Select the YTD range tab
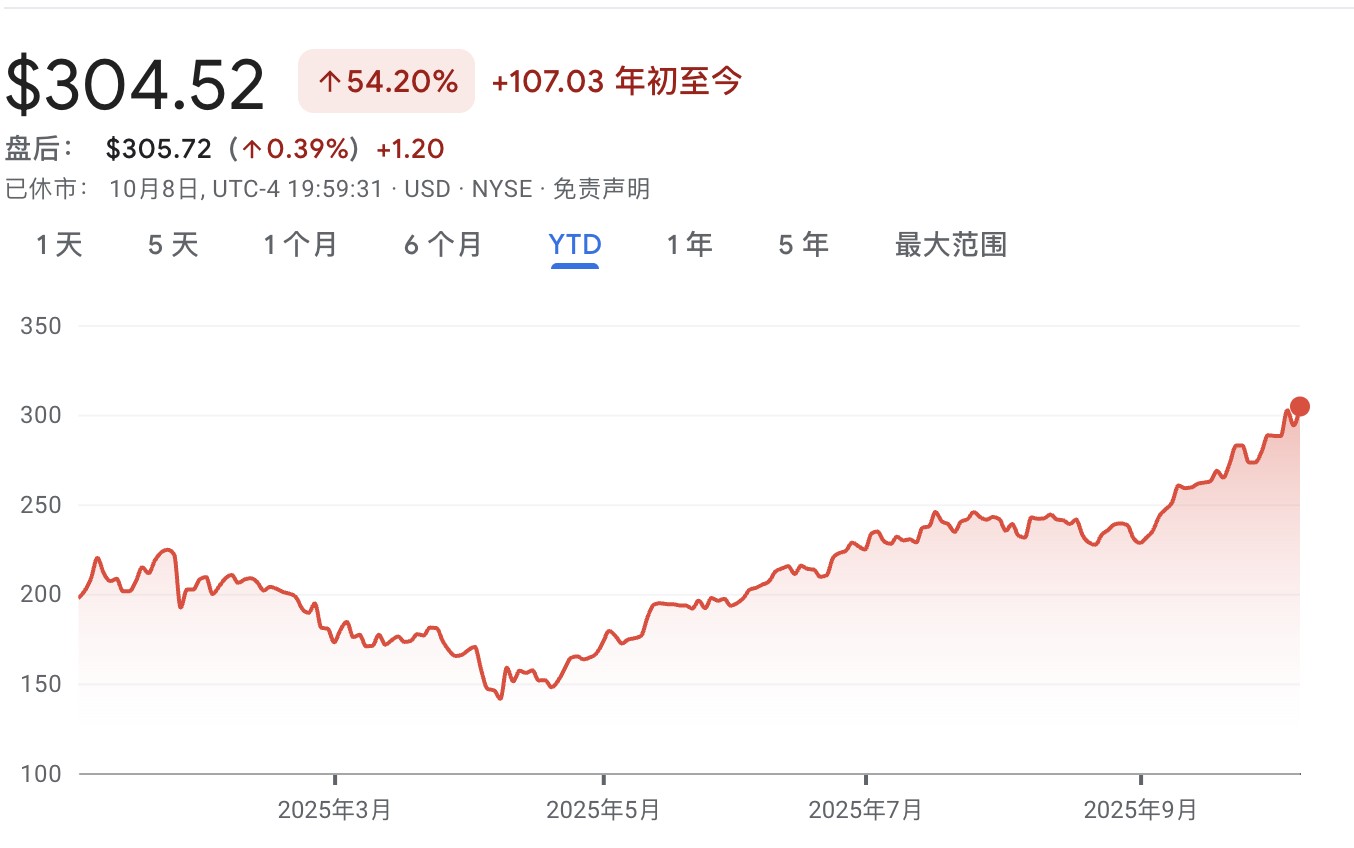Screen dimensions: 1354x848 [x=574, y=245]
